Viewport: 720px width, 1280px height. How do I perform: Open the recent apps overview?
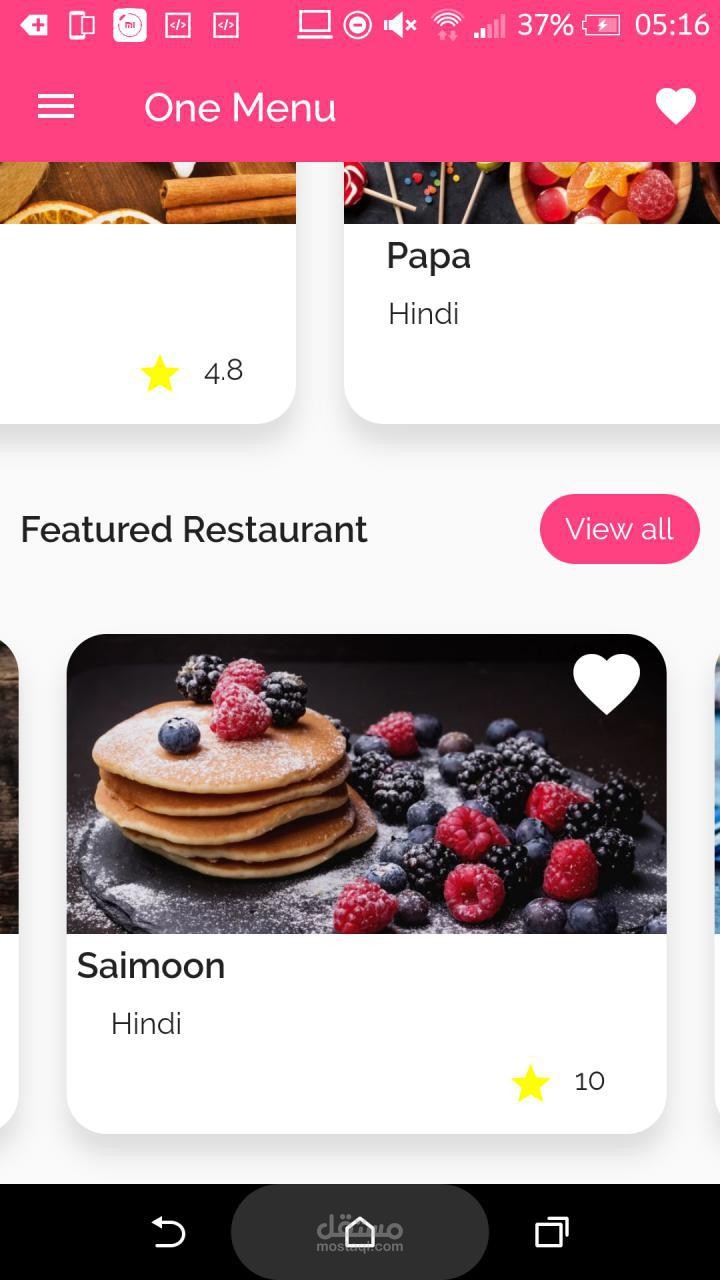[x=551, y=1232]
